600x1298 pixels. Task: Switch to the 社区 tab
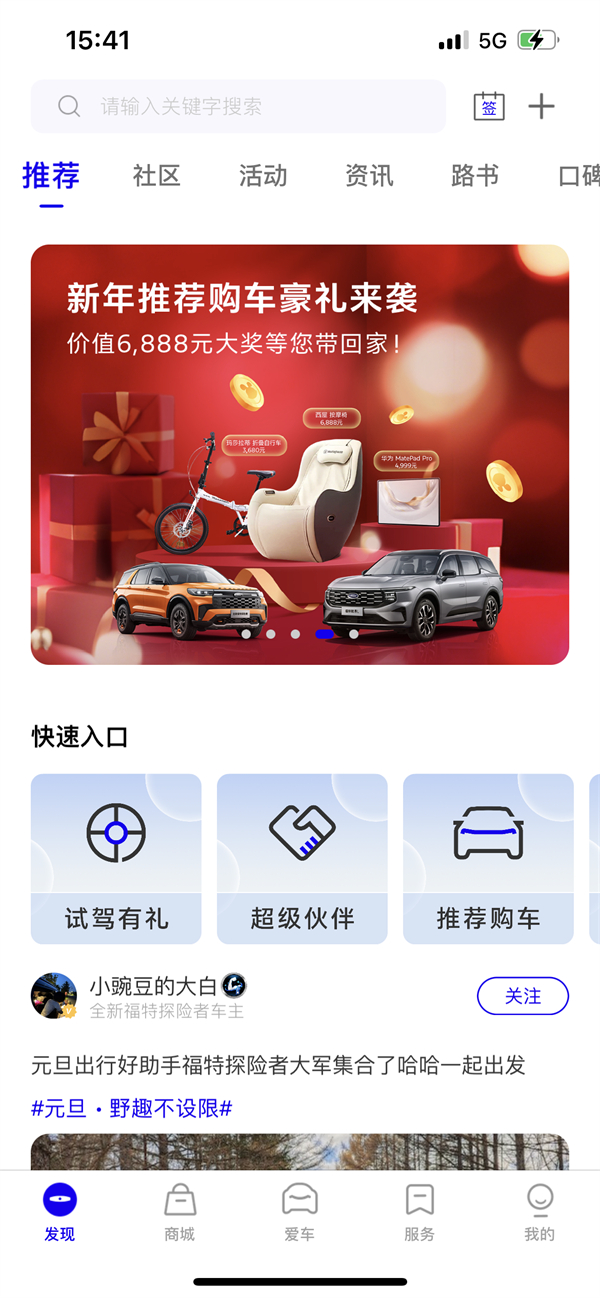(x=157, y=176)
